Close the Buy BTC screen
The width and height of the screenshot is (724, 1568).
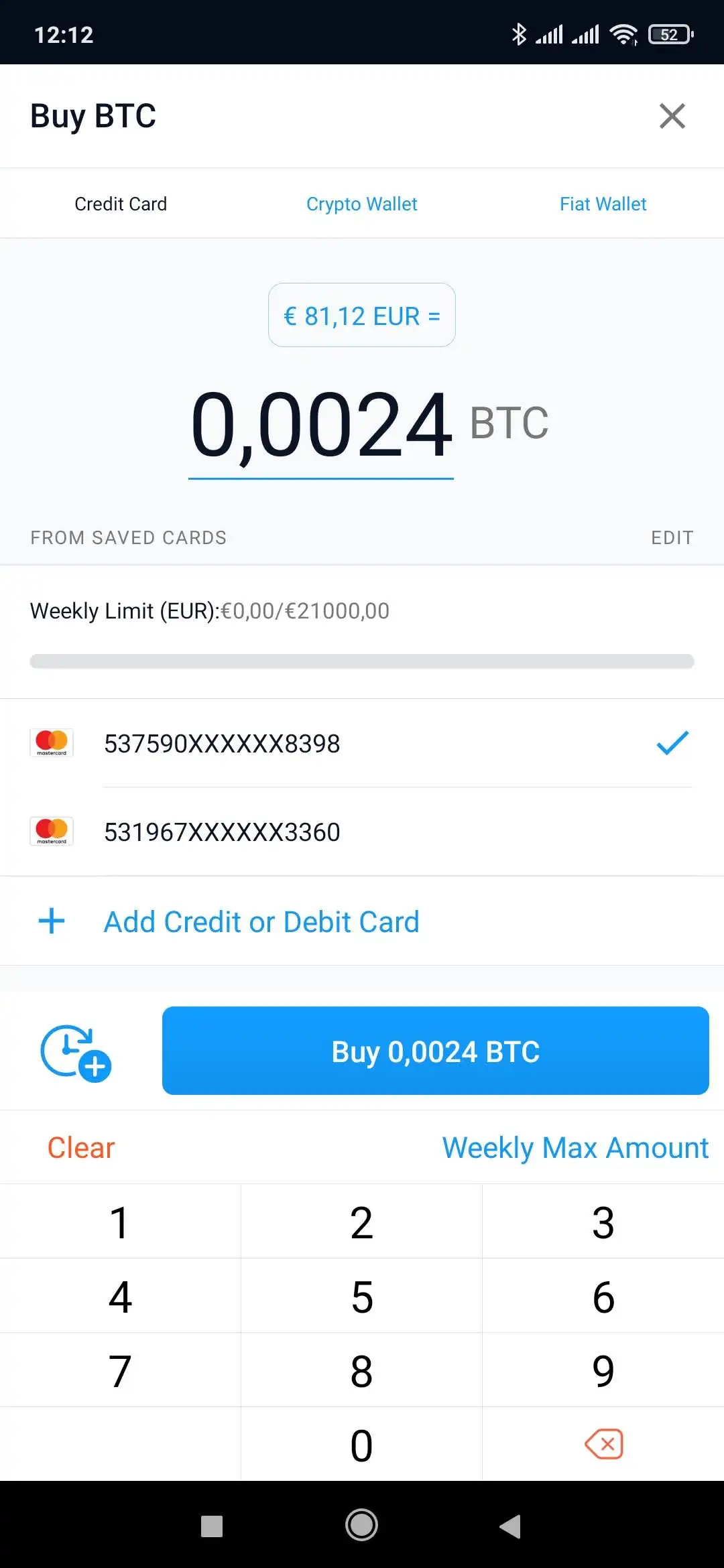(672, 116)
